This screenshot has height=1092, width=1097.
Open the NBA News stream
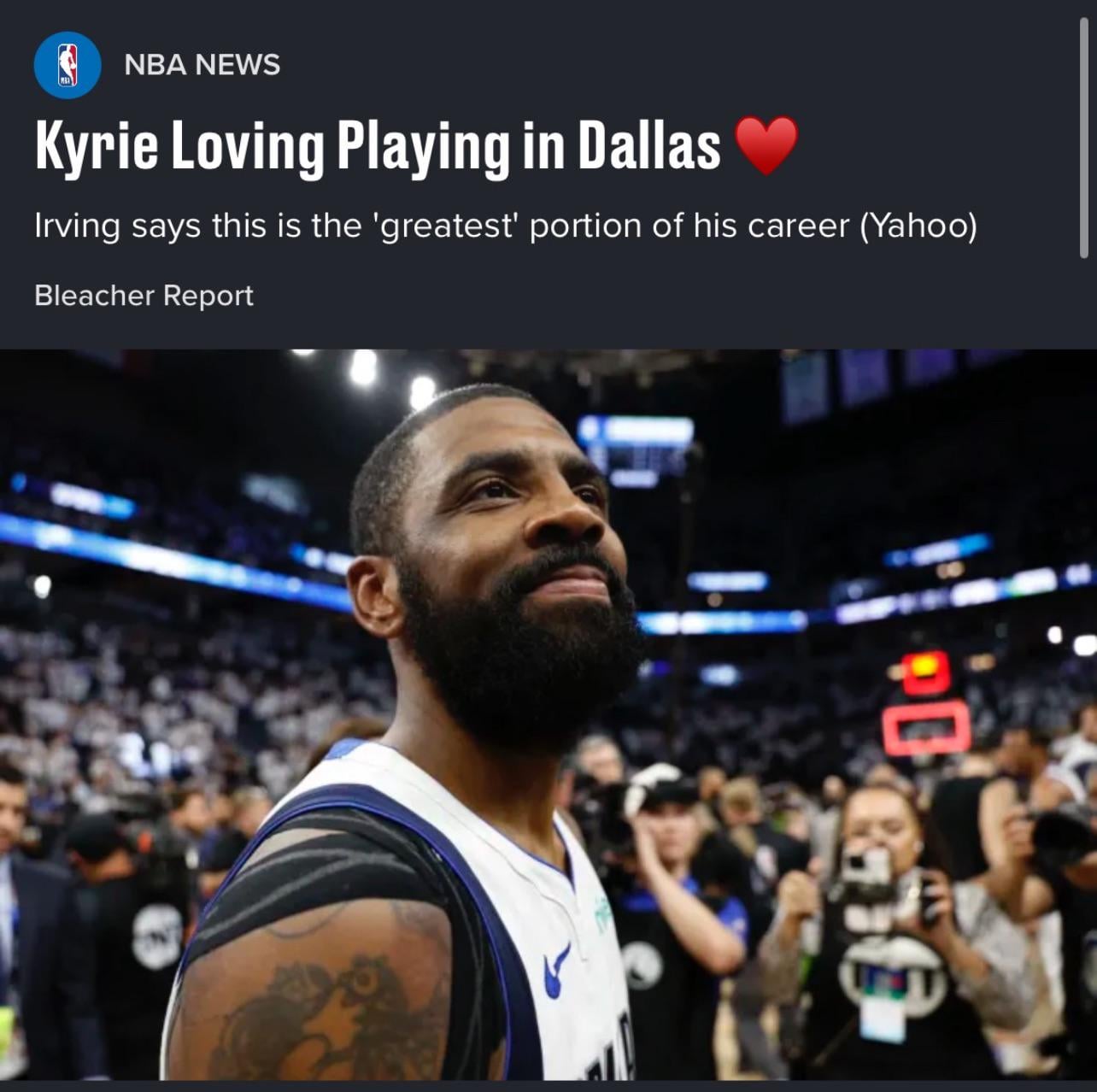pos(202,65)
